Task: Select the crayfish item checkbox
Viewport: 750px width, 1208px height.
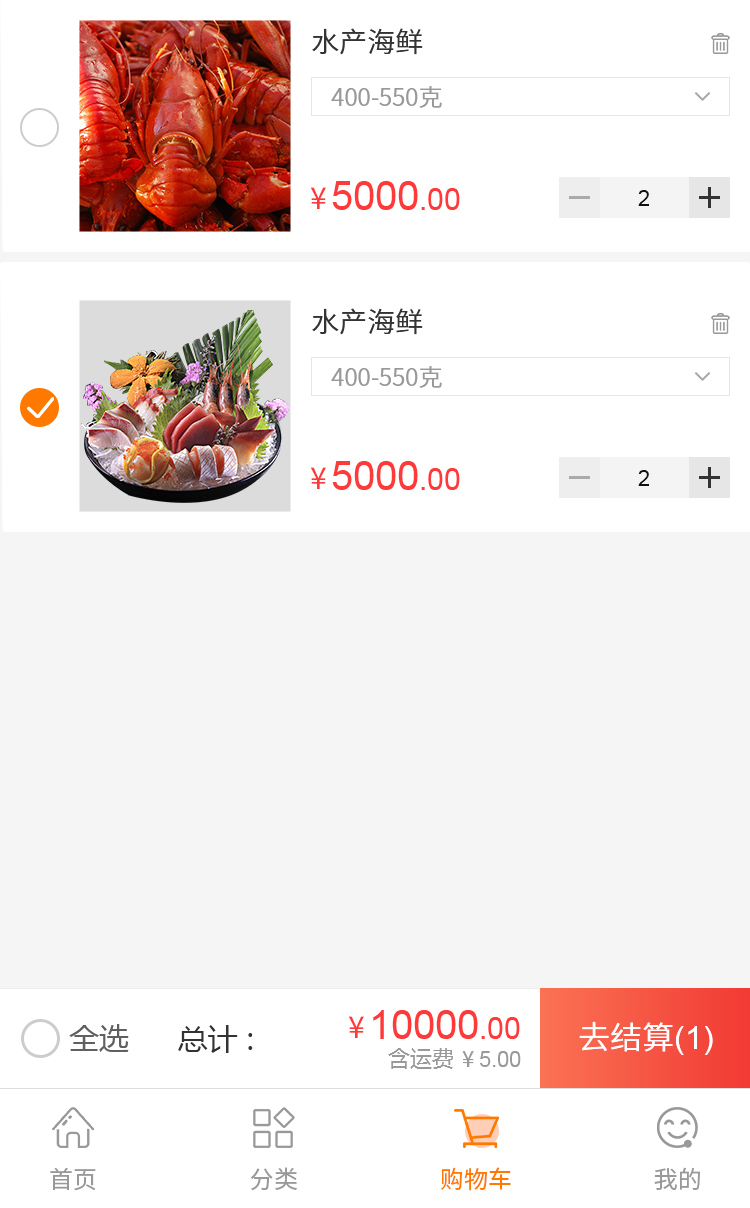Action: [x=40, y=128]
